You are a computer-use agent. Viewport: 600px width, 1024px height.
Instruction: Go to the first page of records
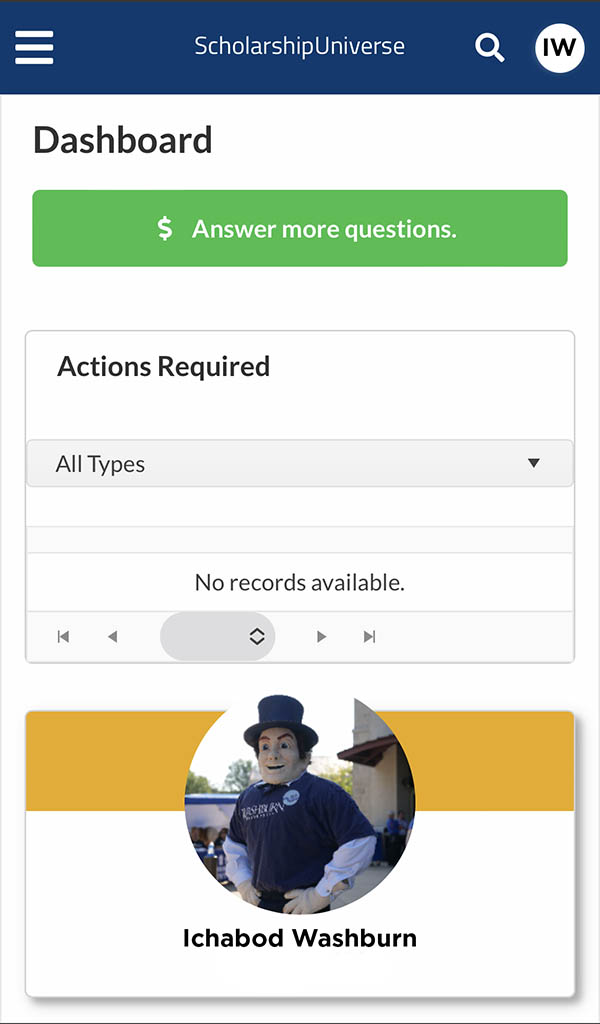pos(63,636)
